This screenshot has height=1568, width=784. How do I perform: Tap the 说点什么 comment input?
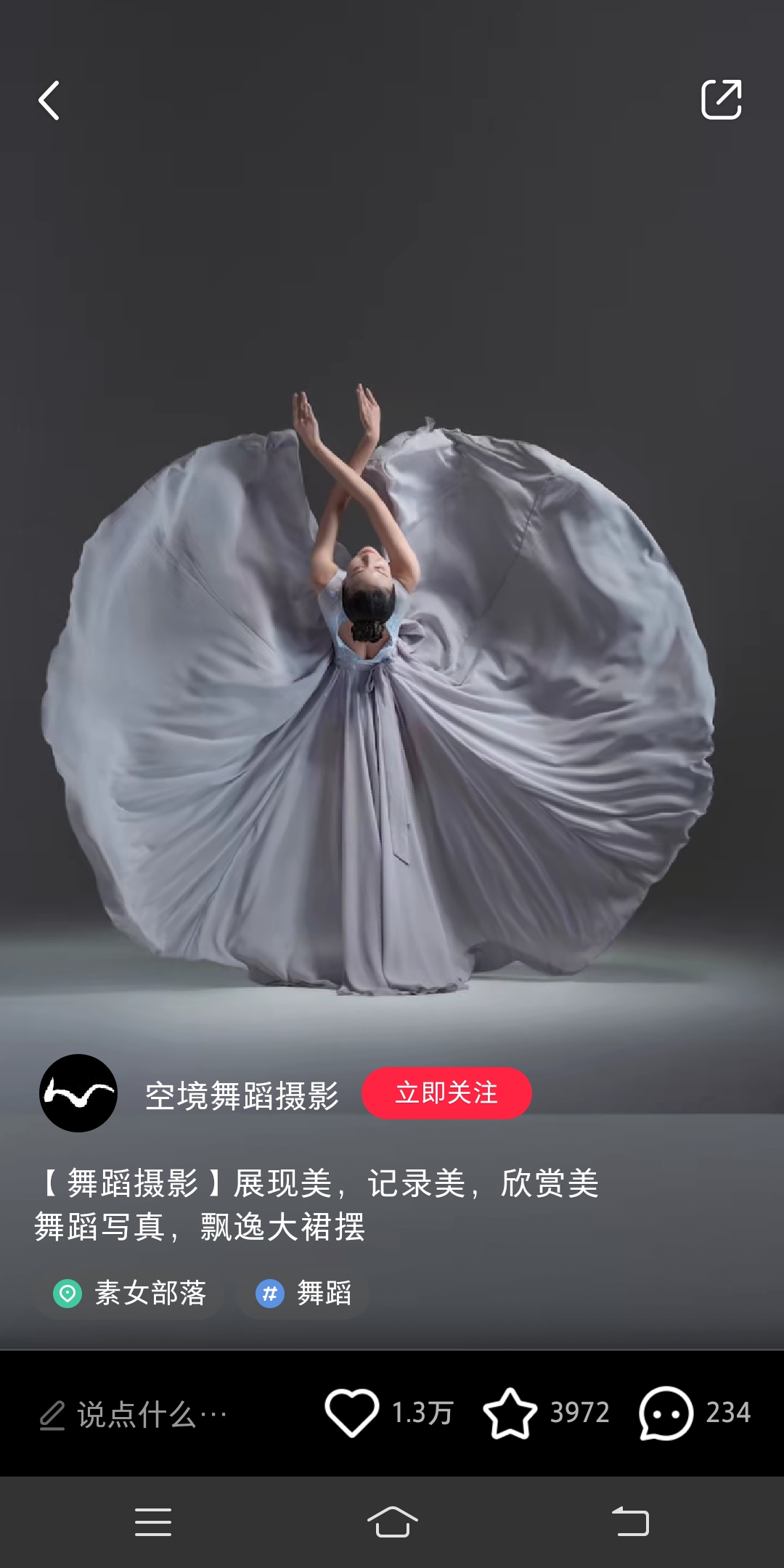(x=134, y=1414)
